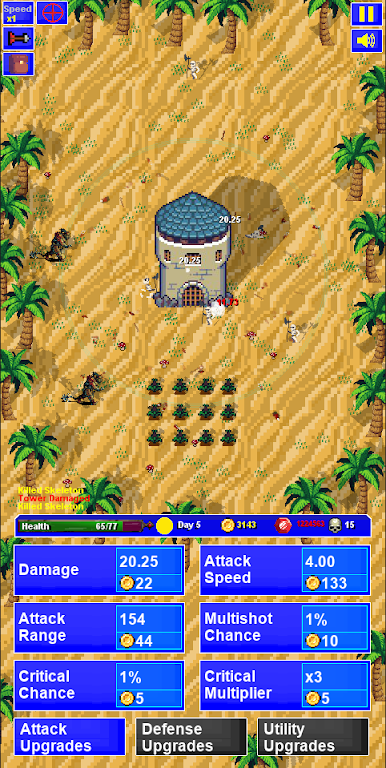
Task: Switch to Defense Upgrades tab
Action: [x=191, y=737]
